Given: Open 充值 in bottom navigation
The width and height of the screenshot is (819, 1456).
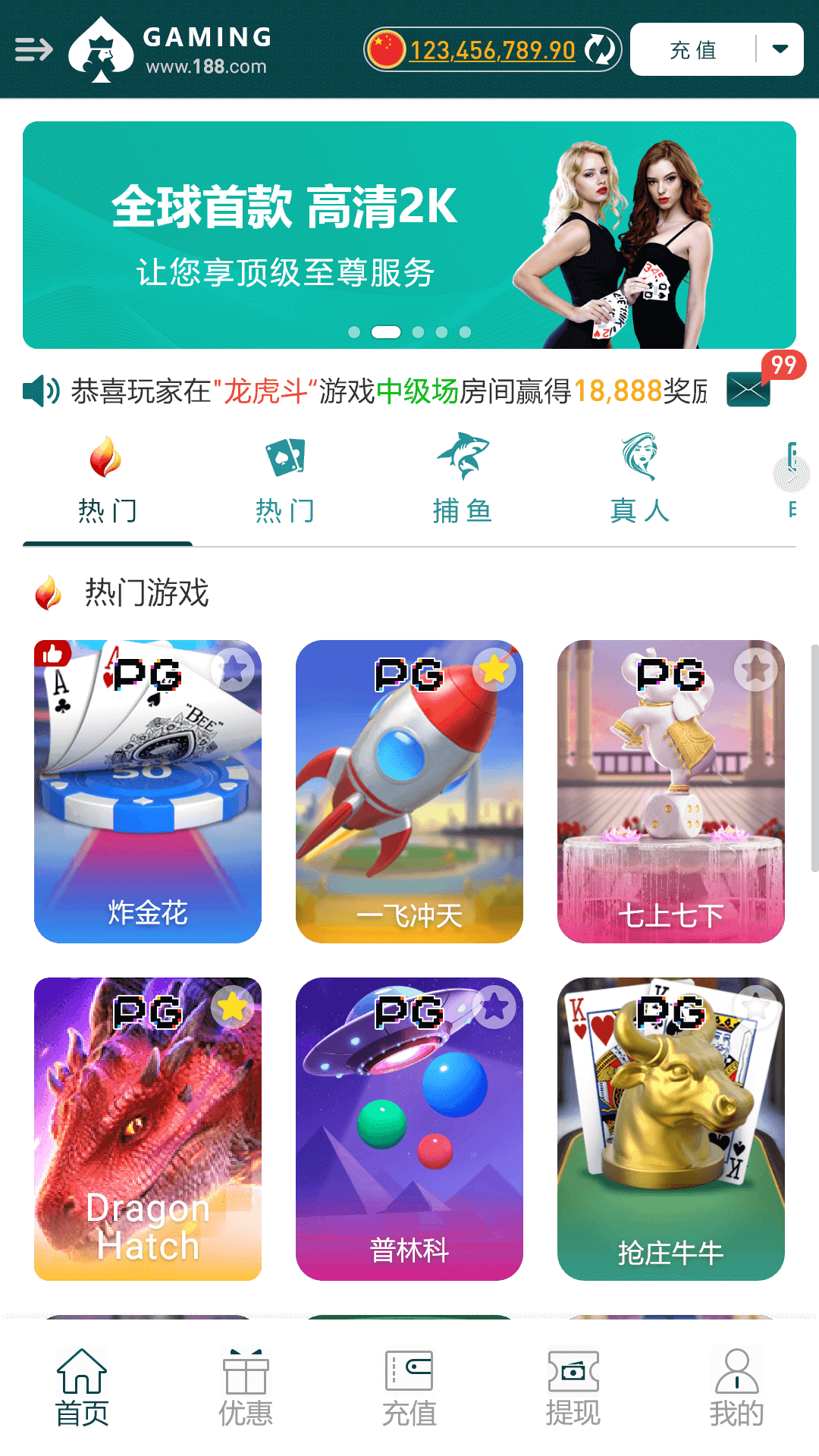Looking at the screenshot, I should pos(409,1388).
